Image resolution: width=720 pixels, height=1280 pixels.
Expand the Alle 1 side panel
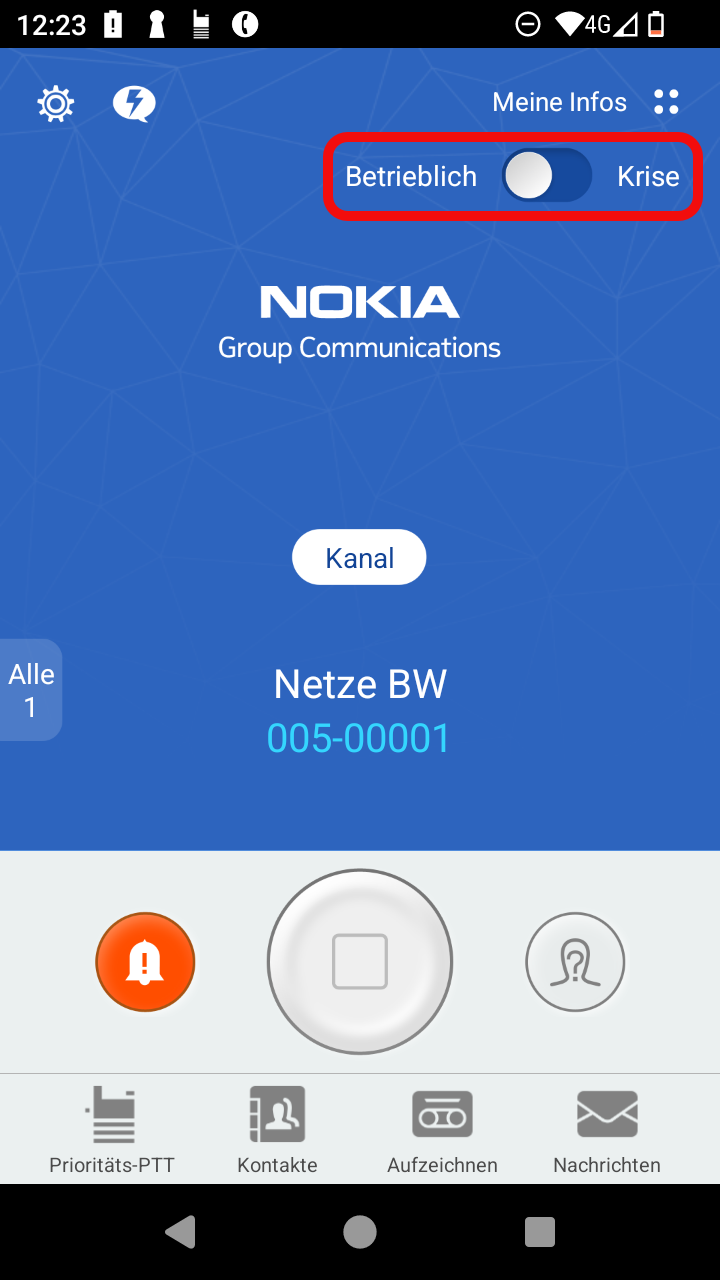pyautogui.click(x=30, y=689)
